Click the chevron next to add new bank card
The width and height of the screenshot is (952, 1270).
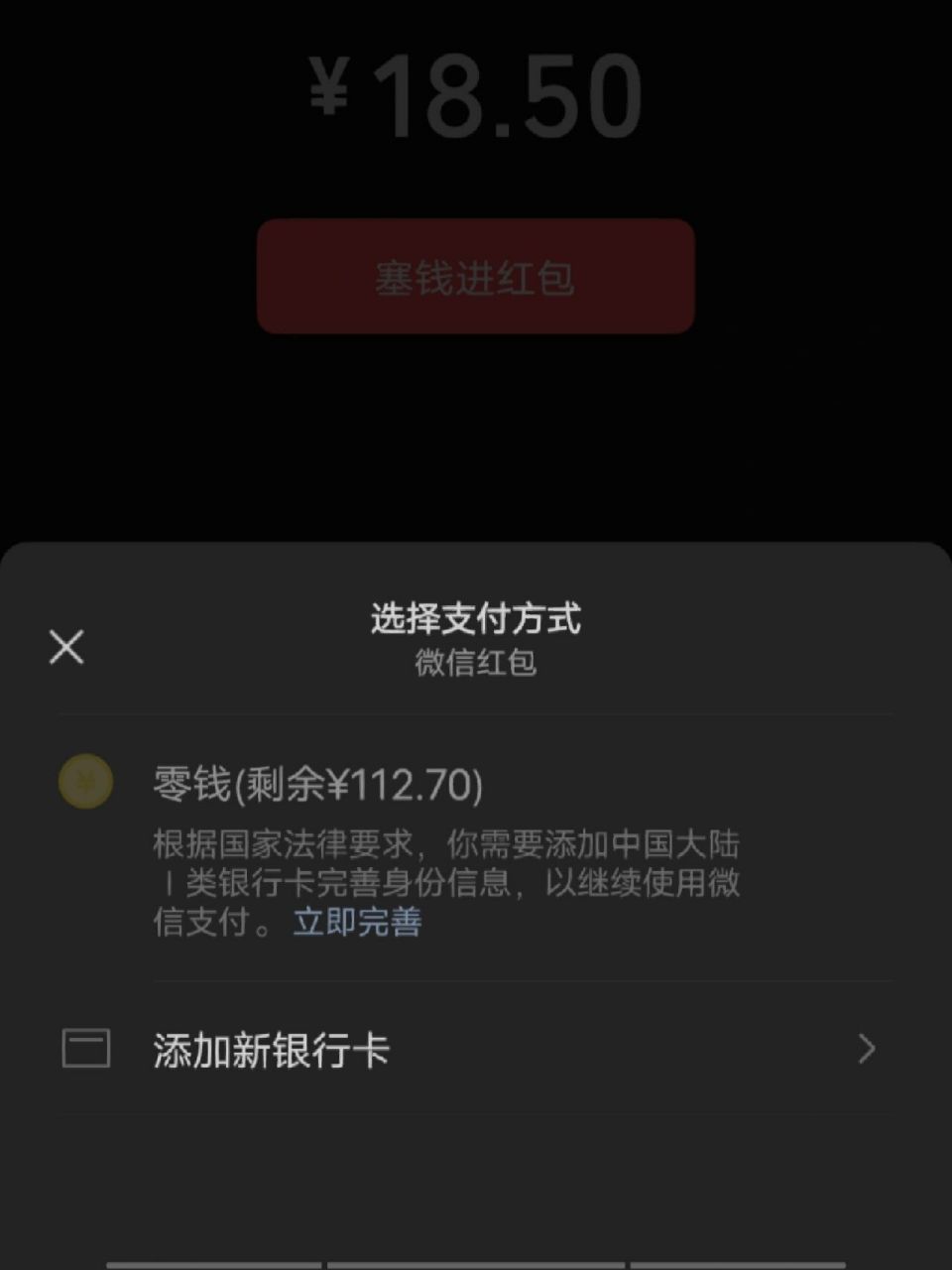[x=868, y=1049]
